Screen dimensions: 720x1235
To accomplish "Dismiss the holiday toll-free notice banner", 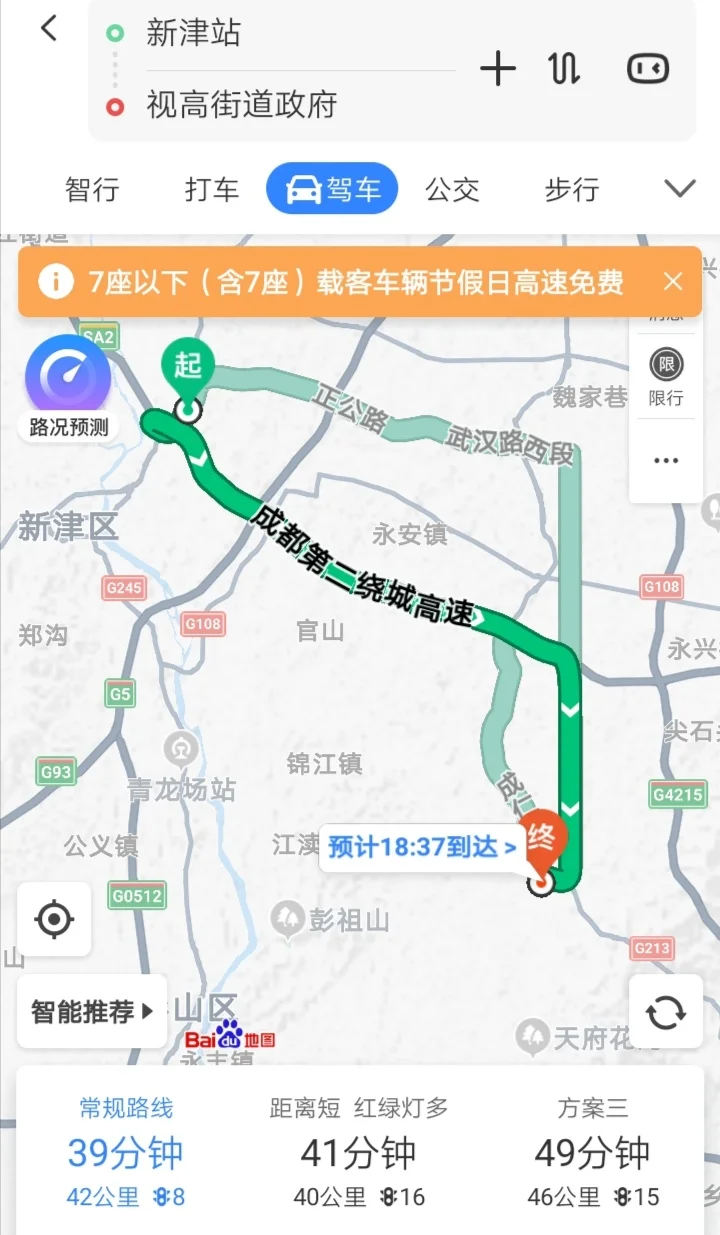I will coord(673,282).
